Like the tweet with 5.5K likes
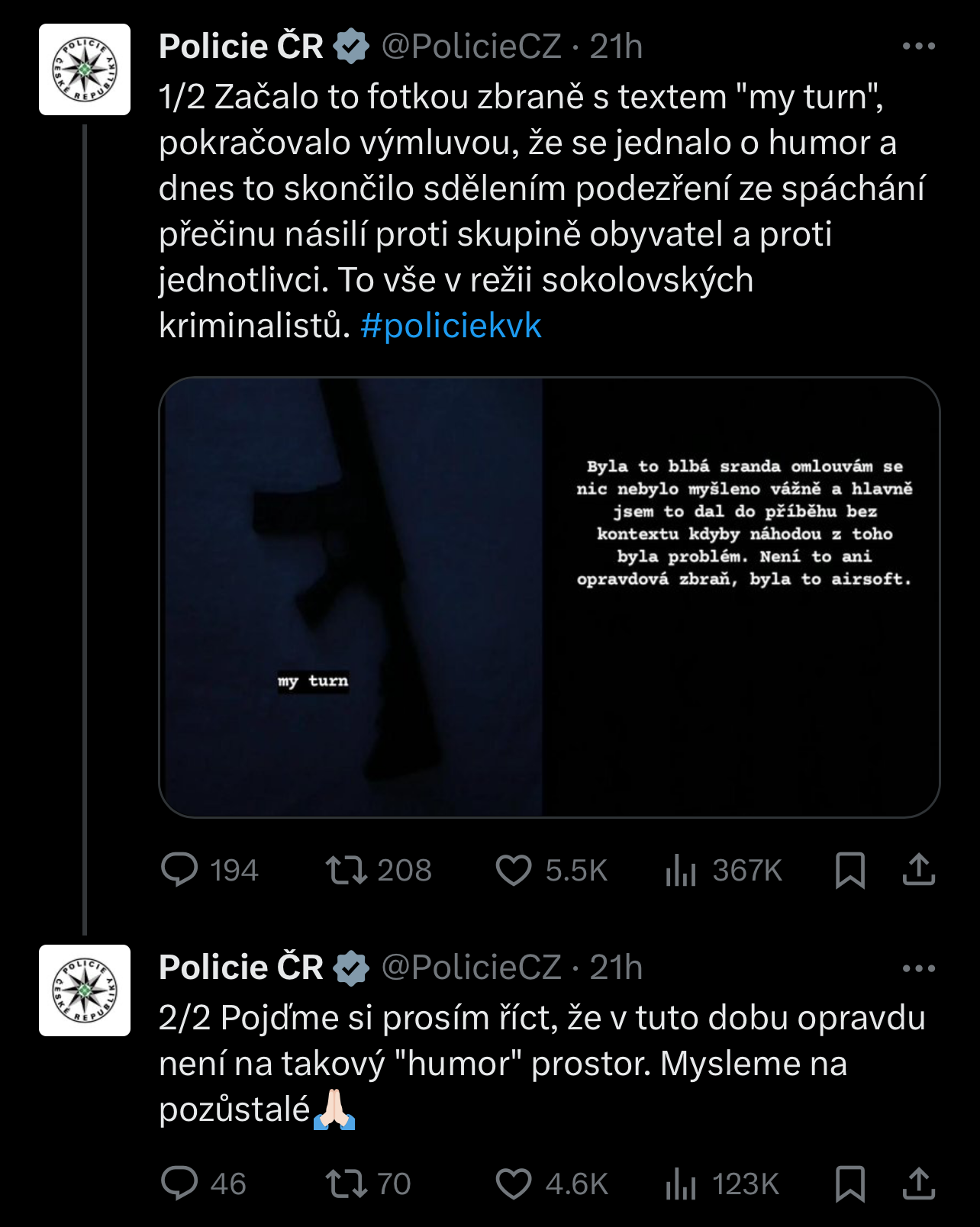 pyautogui.click(x=514, y=870)
